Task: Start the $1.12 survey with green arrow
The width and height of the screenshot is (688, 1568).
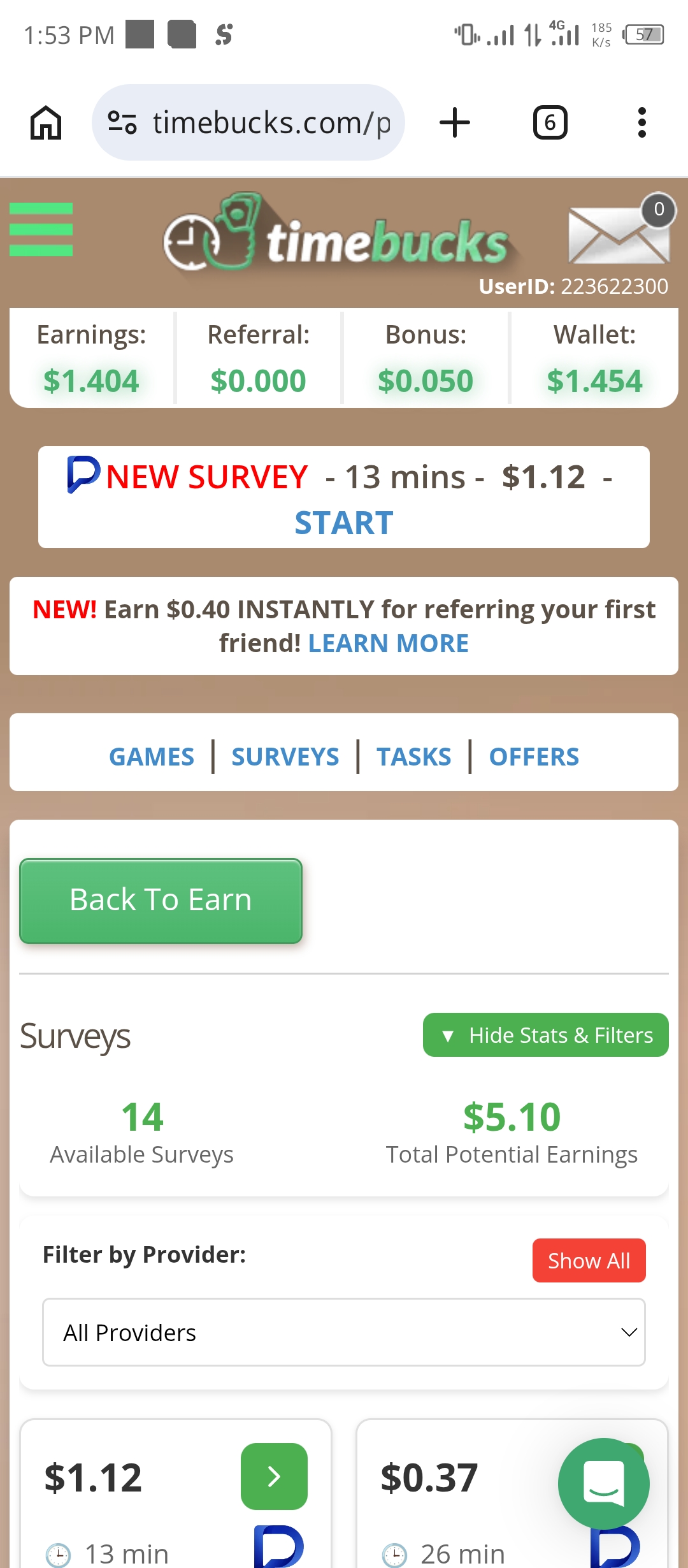Action: coord(274,1476)
